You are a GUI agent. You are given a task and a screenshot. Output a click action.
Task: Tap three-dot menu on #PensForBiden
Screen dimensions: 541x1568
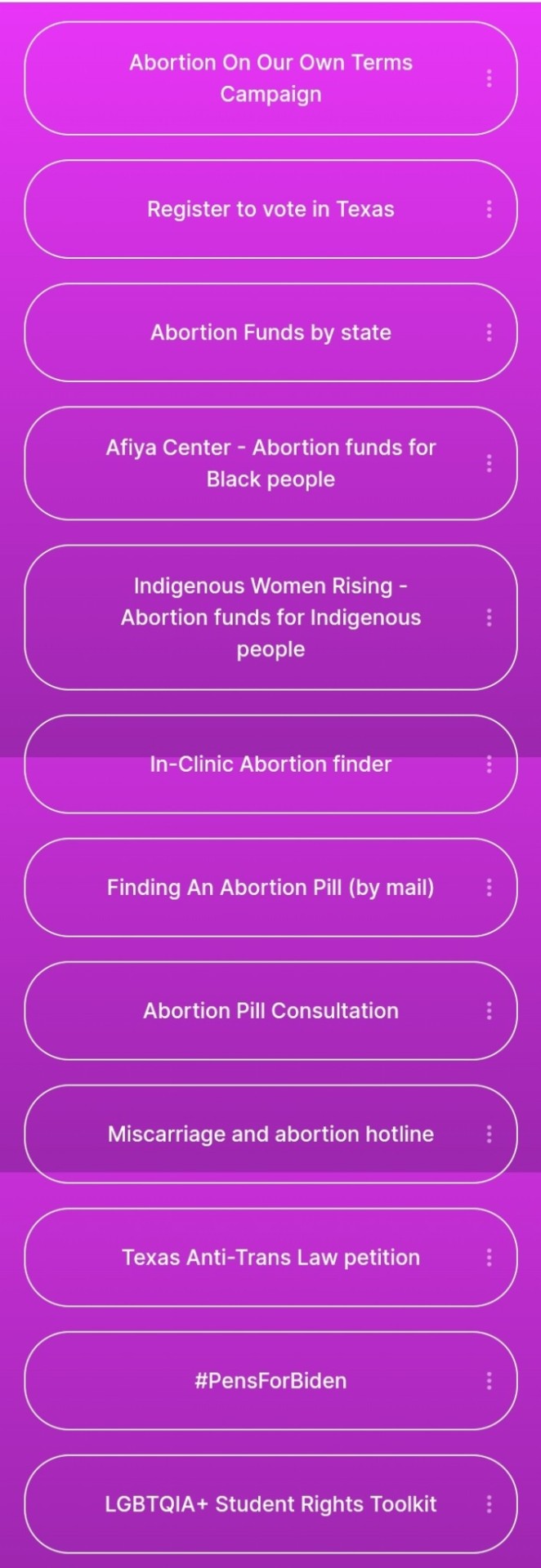tap(489, 1381)
